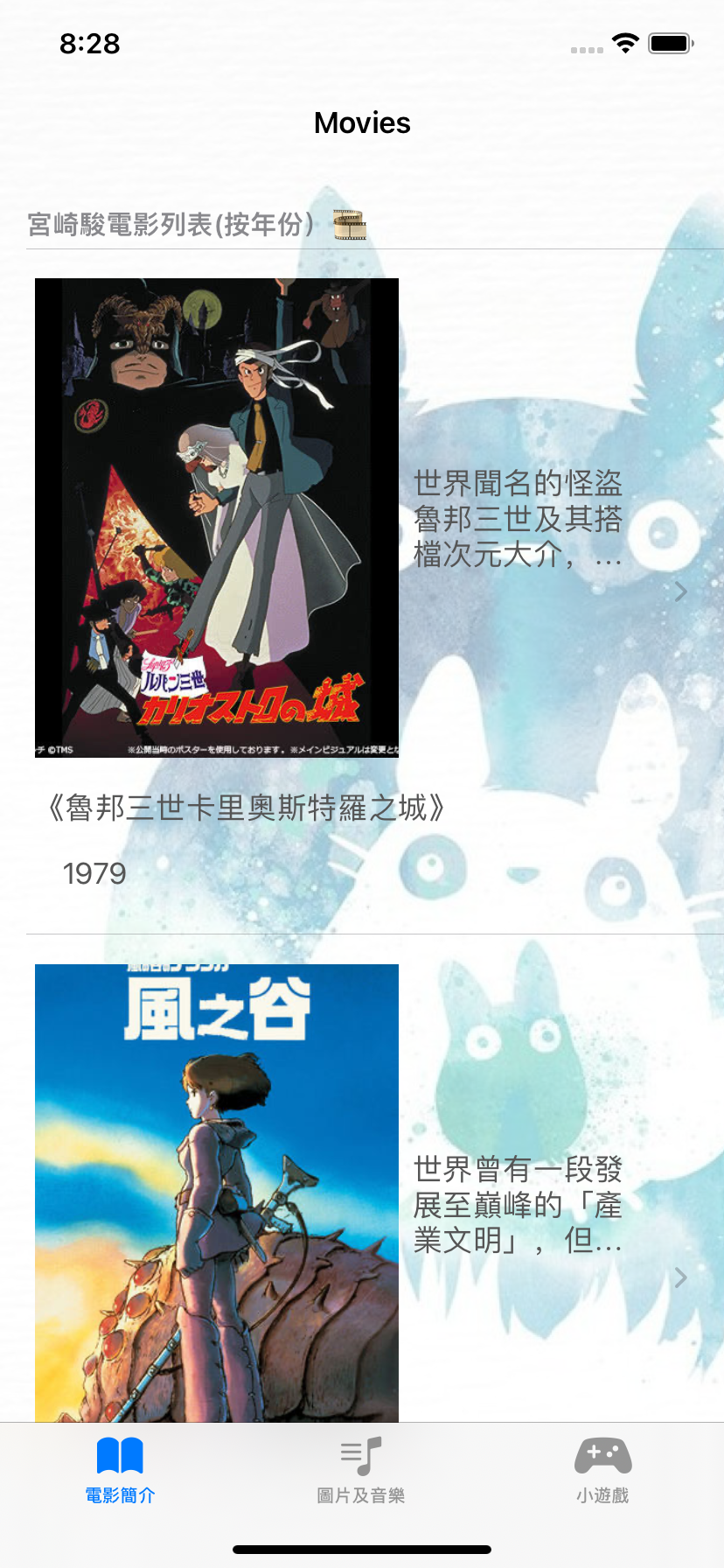Tap the battery icon in the status bar
The width and height of the screenshot is (724, 1568).
click(x=670, y=43)
